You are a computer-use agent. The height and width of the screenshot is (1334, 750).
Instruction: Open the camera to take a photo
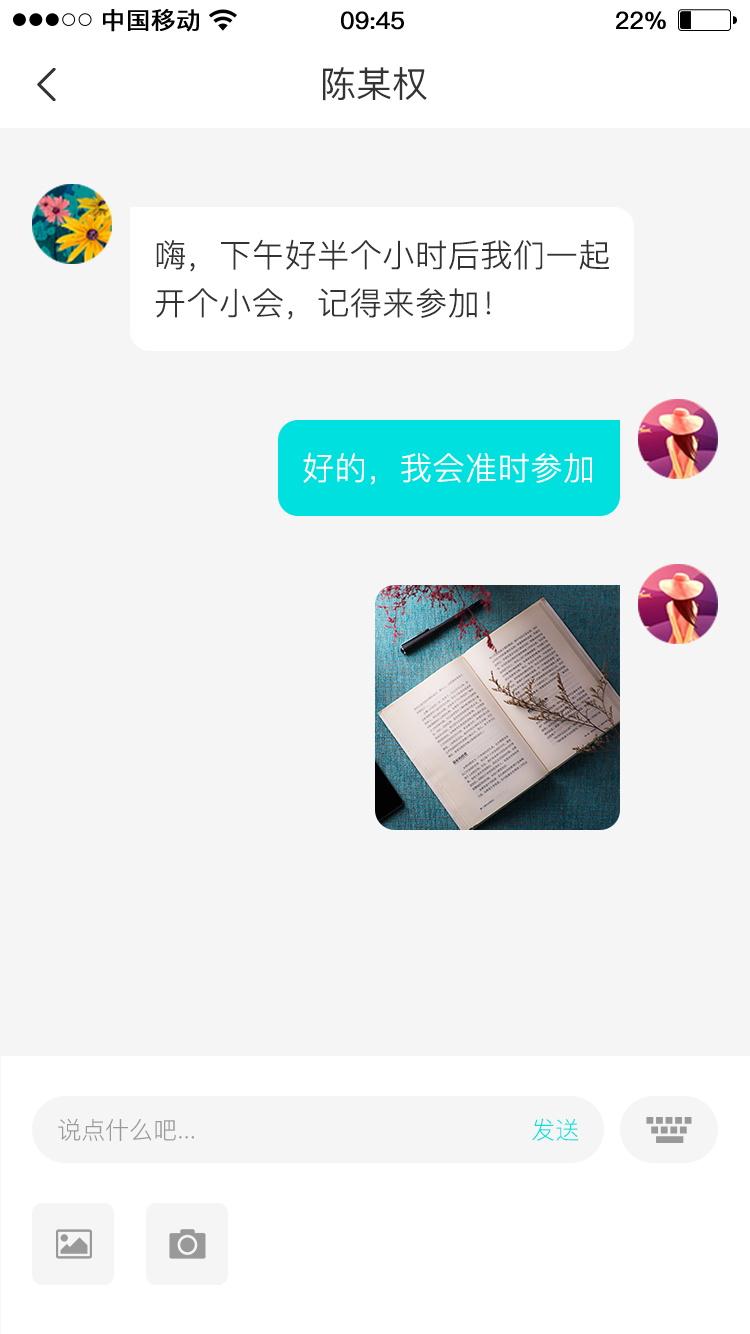187,1244
